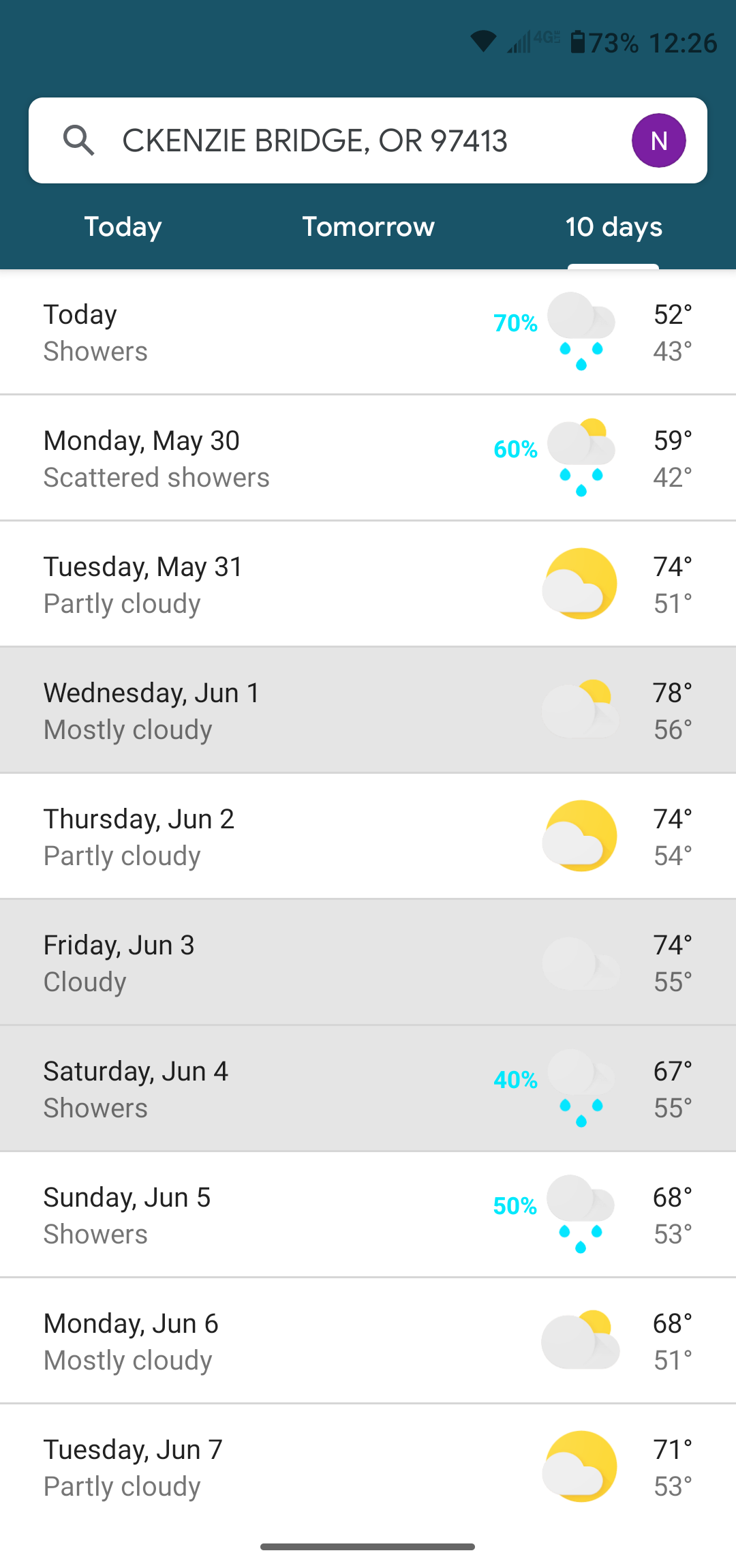
Task: Expand Sunday, Jun 5 forecast row
Action: [x=368, y=1216]
